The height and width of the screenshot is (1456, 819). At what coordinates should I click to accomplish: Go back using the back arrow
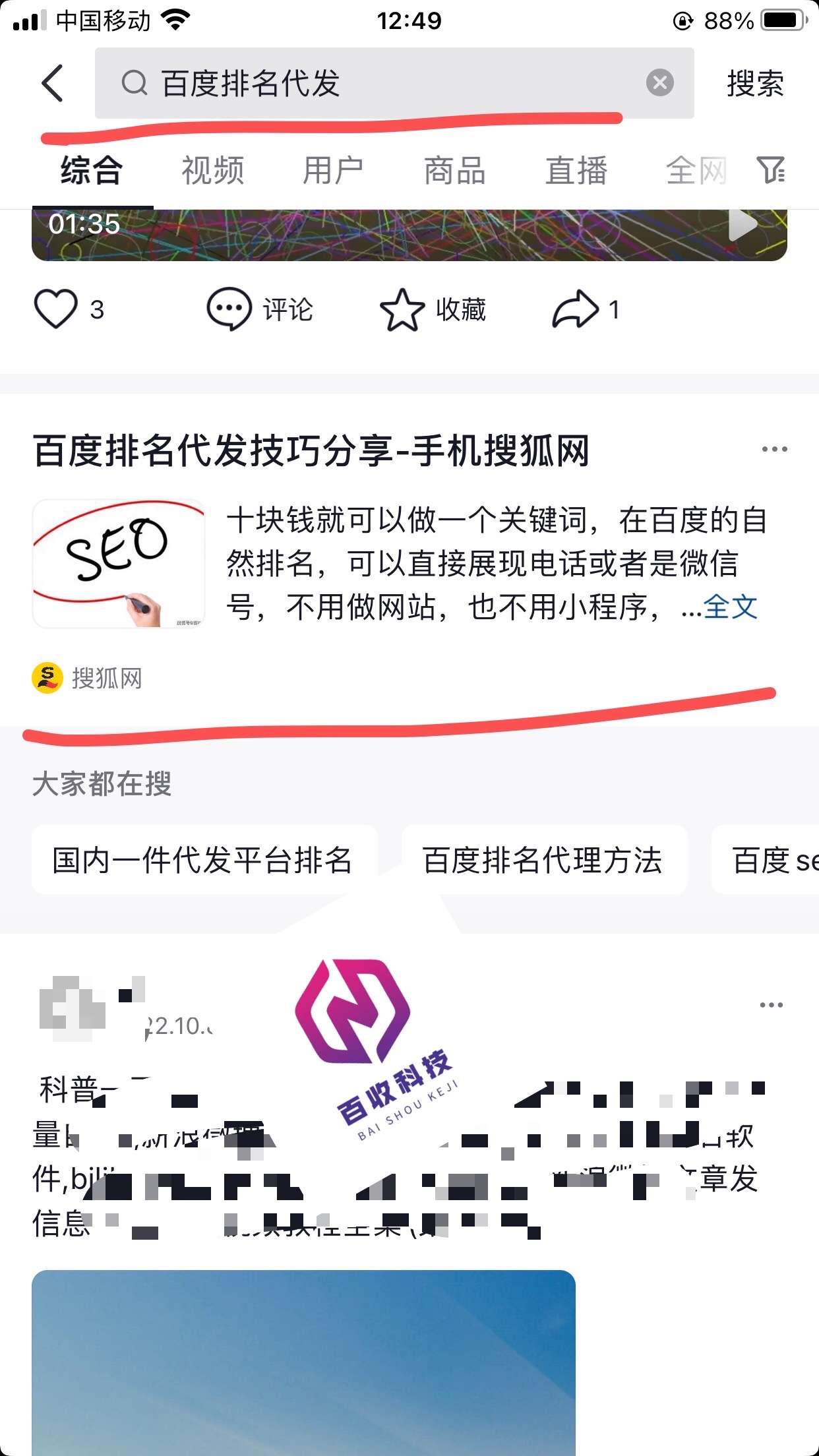(52, 84)
